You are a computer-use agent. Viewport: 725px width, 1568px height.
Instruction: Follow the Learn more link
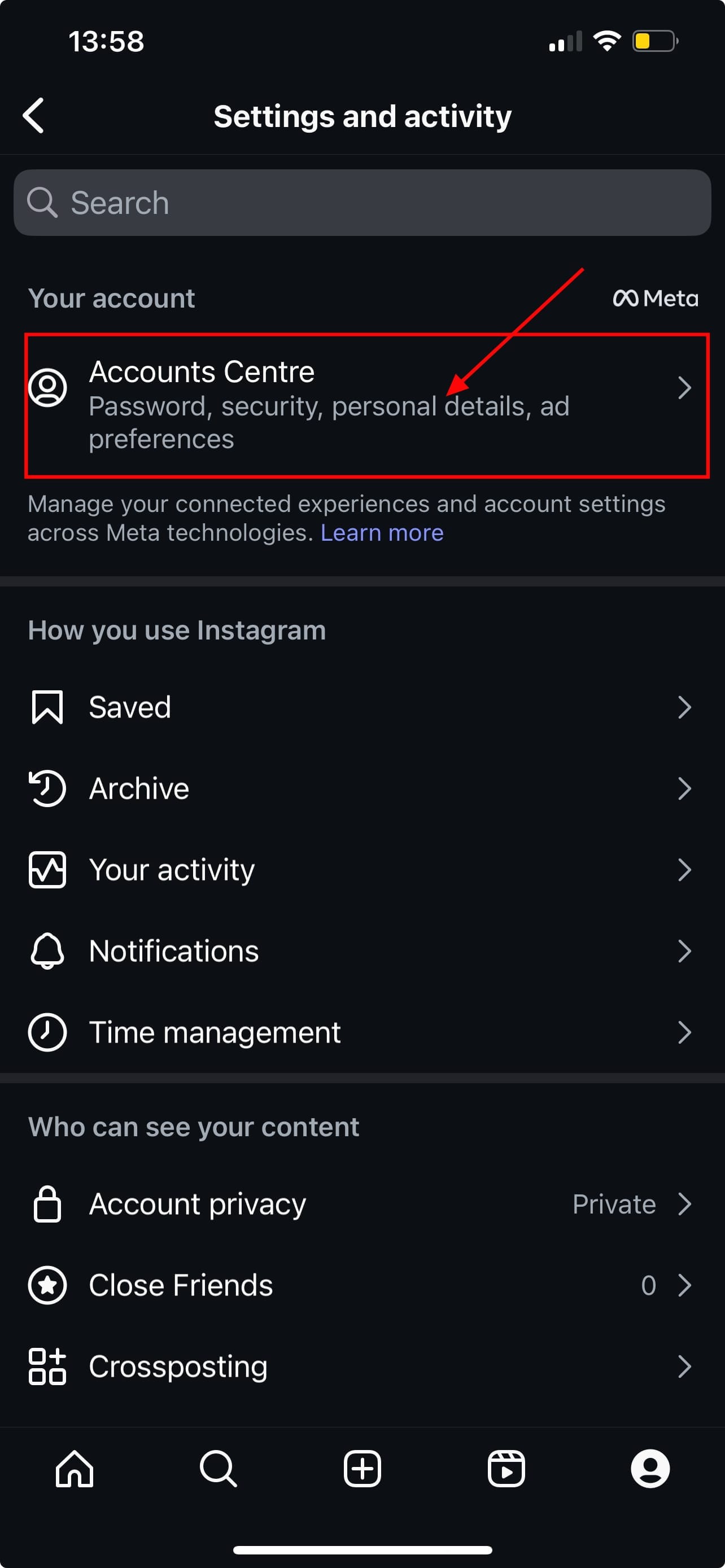point(382,533)
